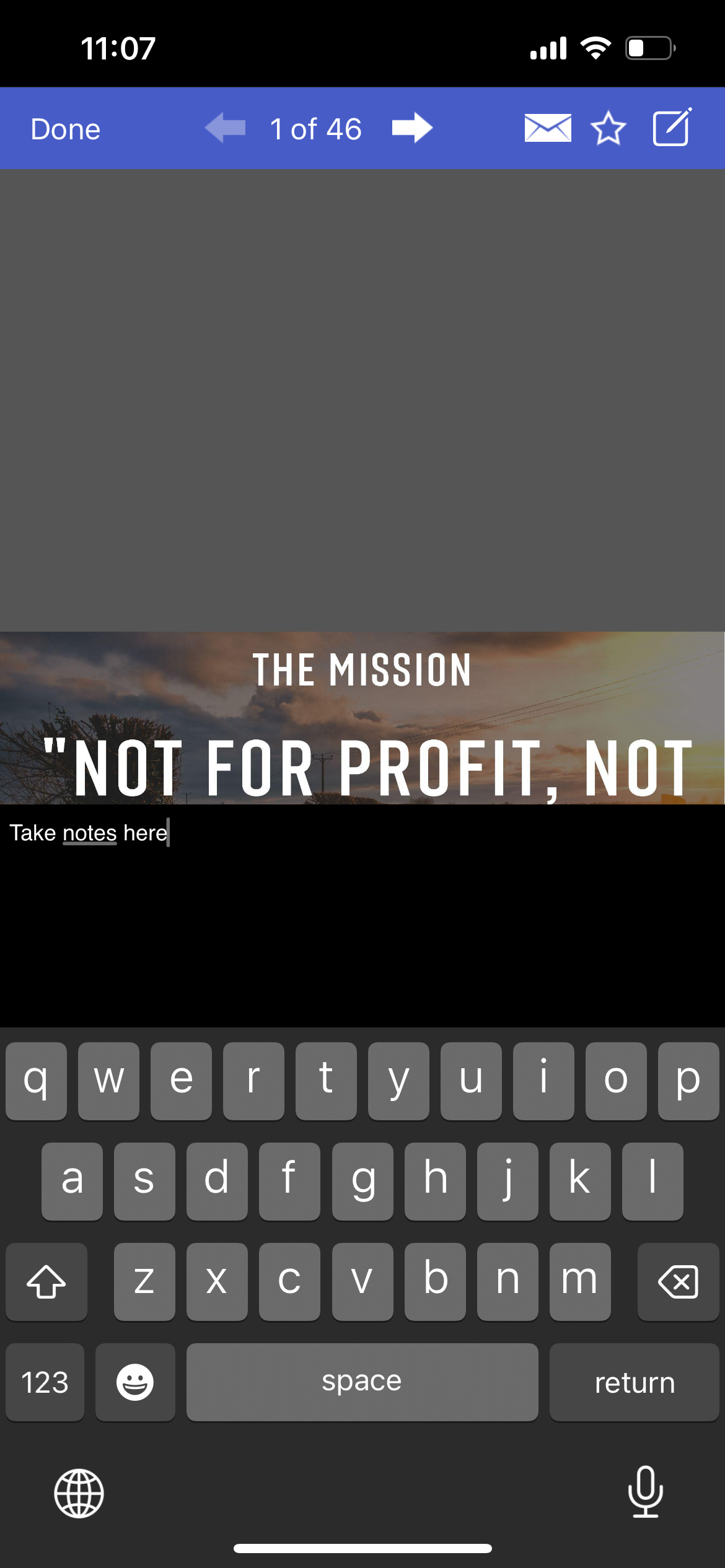This screenshot has width=725, height=1568.
Task: Open the compose note icon
Action: tap(672, 128)
